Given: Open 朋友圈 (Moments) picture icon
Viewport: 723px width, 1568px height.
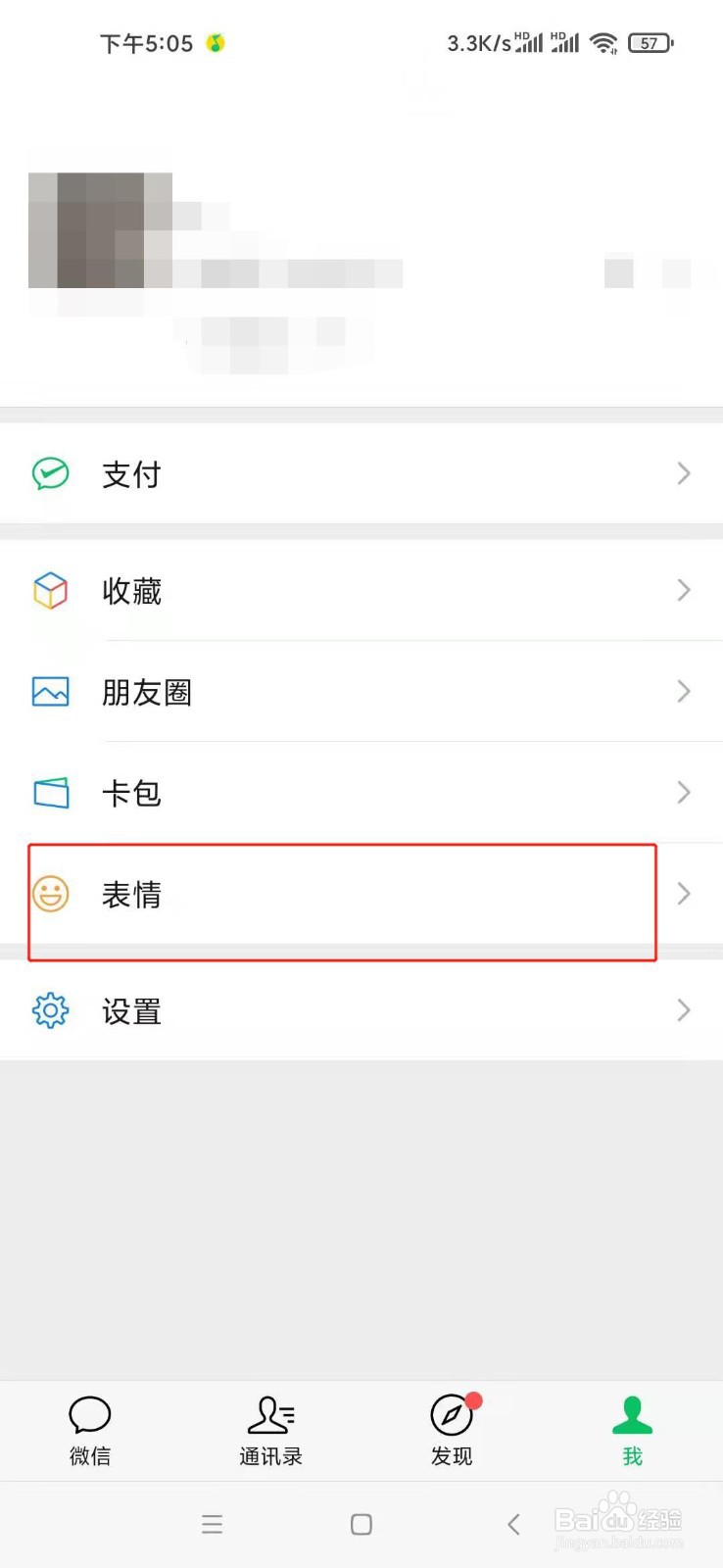Looking at the screenshot, I should point(50,692).
